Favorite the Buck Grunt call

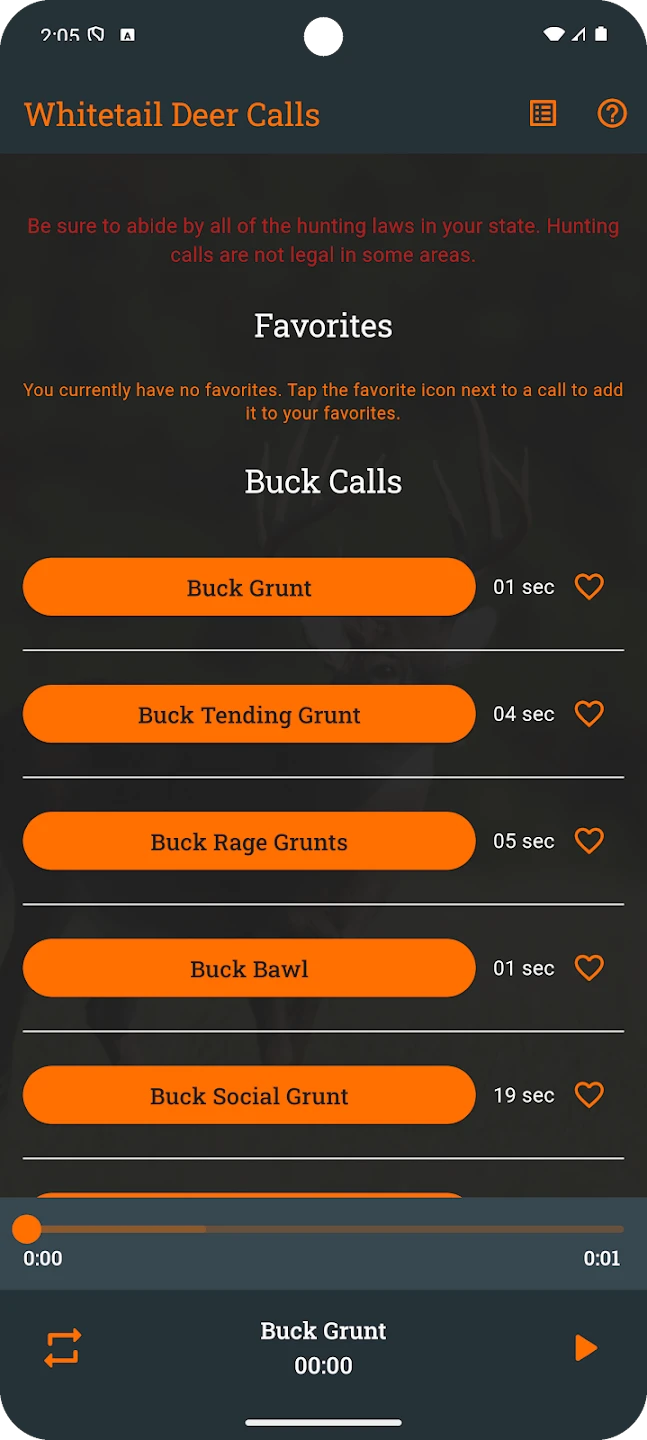point(589,587)
